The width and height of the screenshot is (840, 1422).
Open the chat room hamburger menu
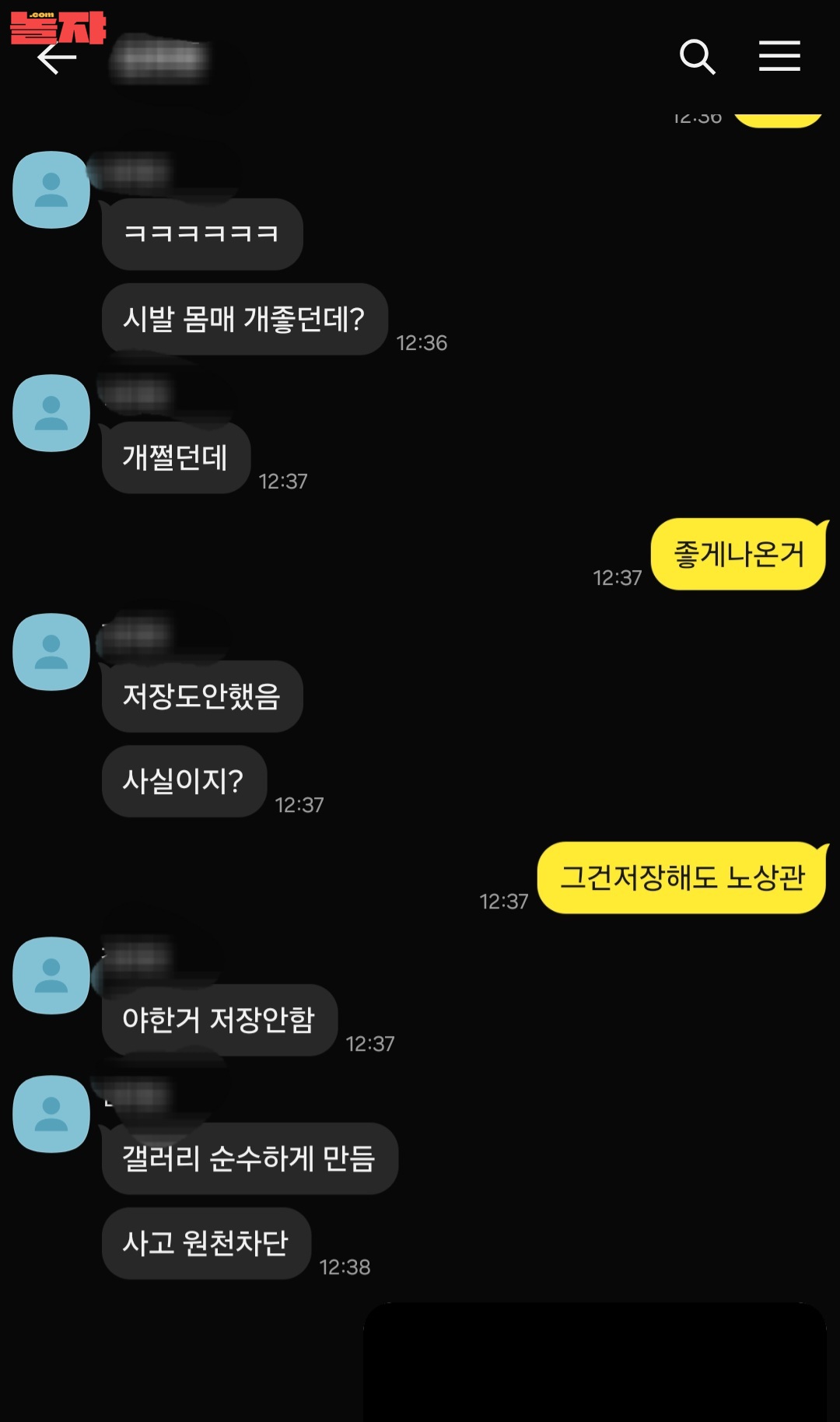(x=779, y=56)
